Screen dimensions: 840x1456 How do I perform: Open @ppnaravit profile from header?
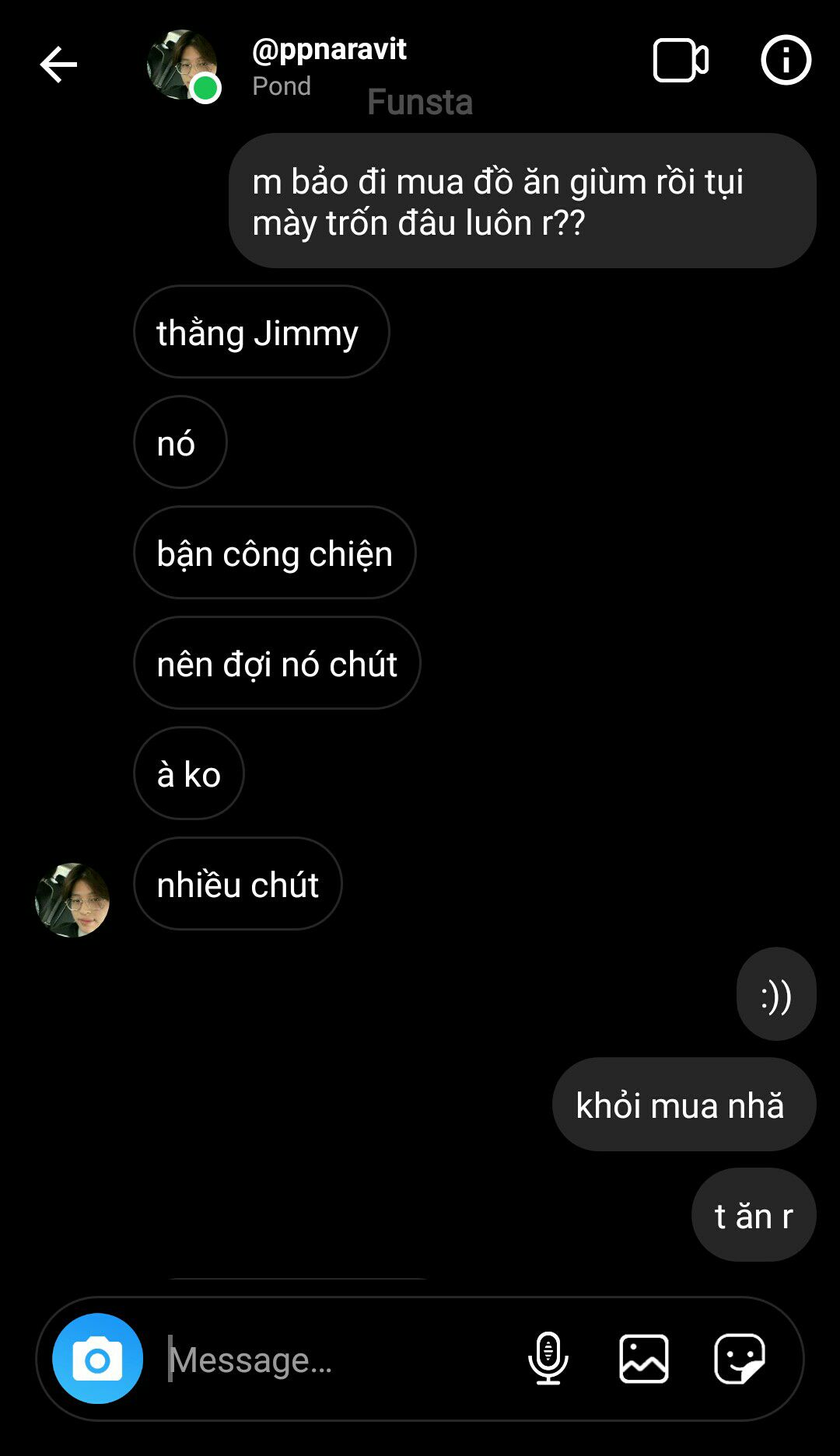(329, 50)
